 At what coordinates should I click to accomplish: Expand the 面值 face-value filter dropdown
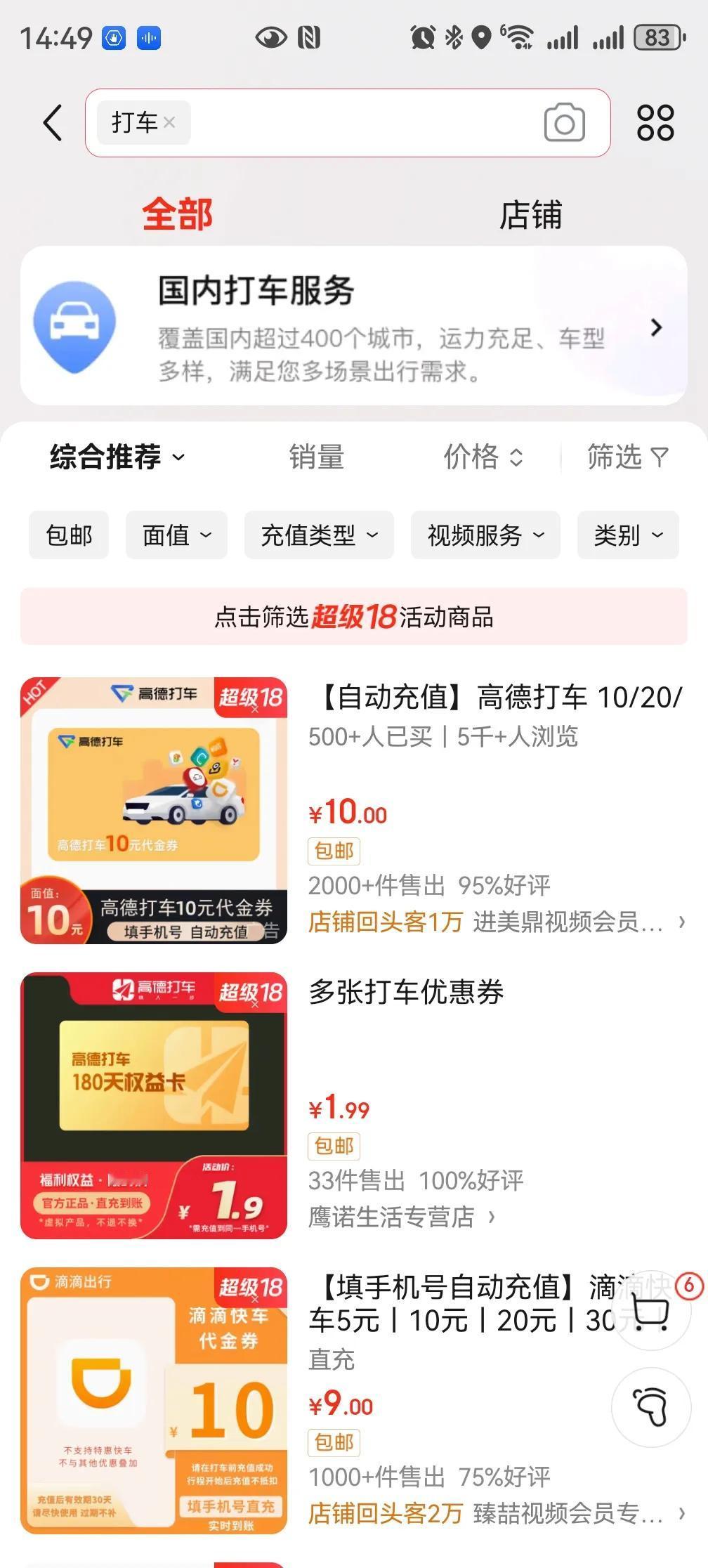click(x=176, y=535)
